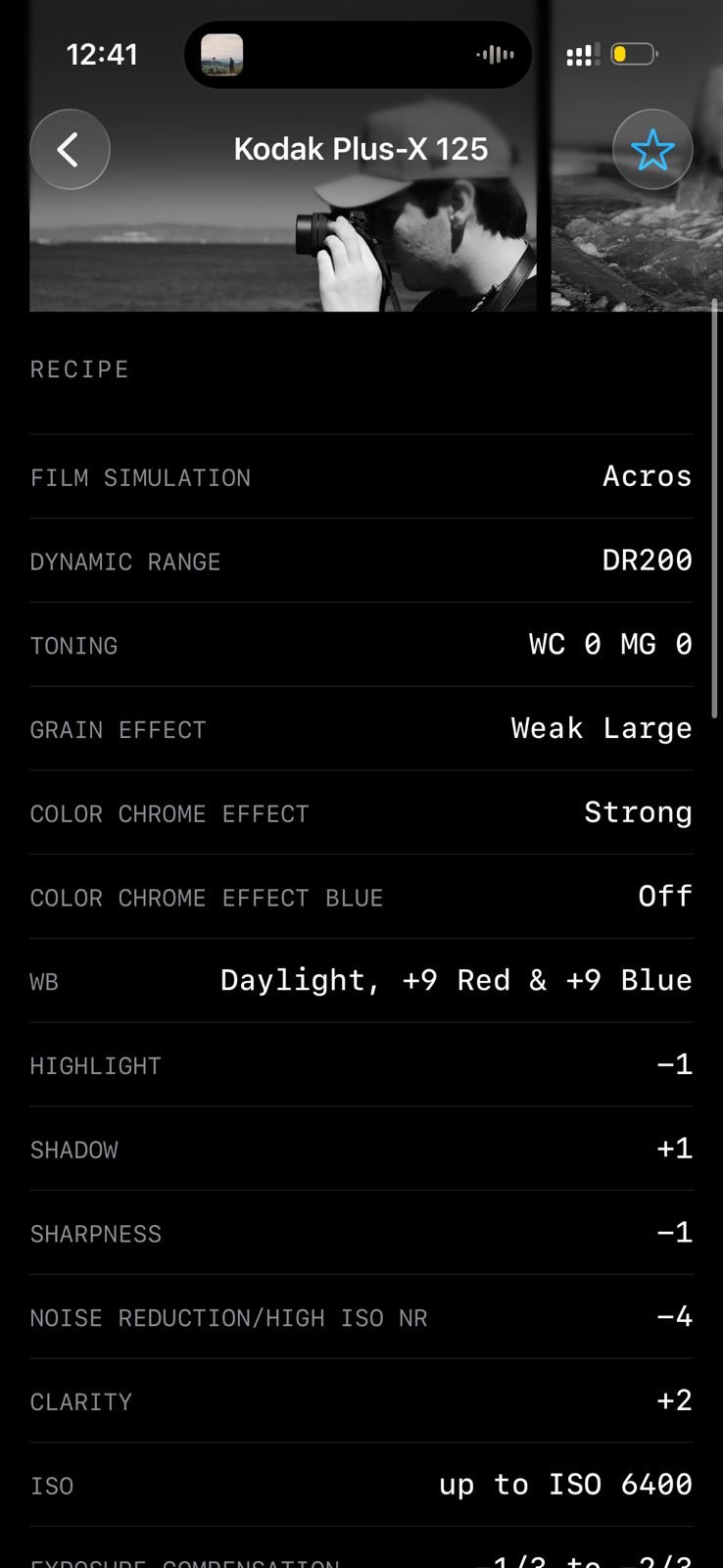
Task: Open the Dynamic Island live activity
Action: pyautogui.click(x=358, y=55)
